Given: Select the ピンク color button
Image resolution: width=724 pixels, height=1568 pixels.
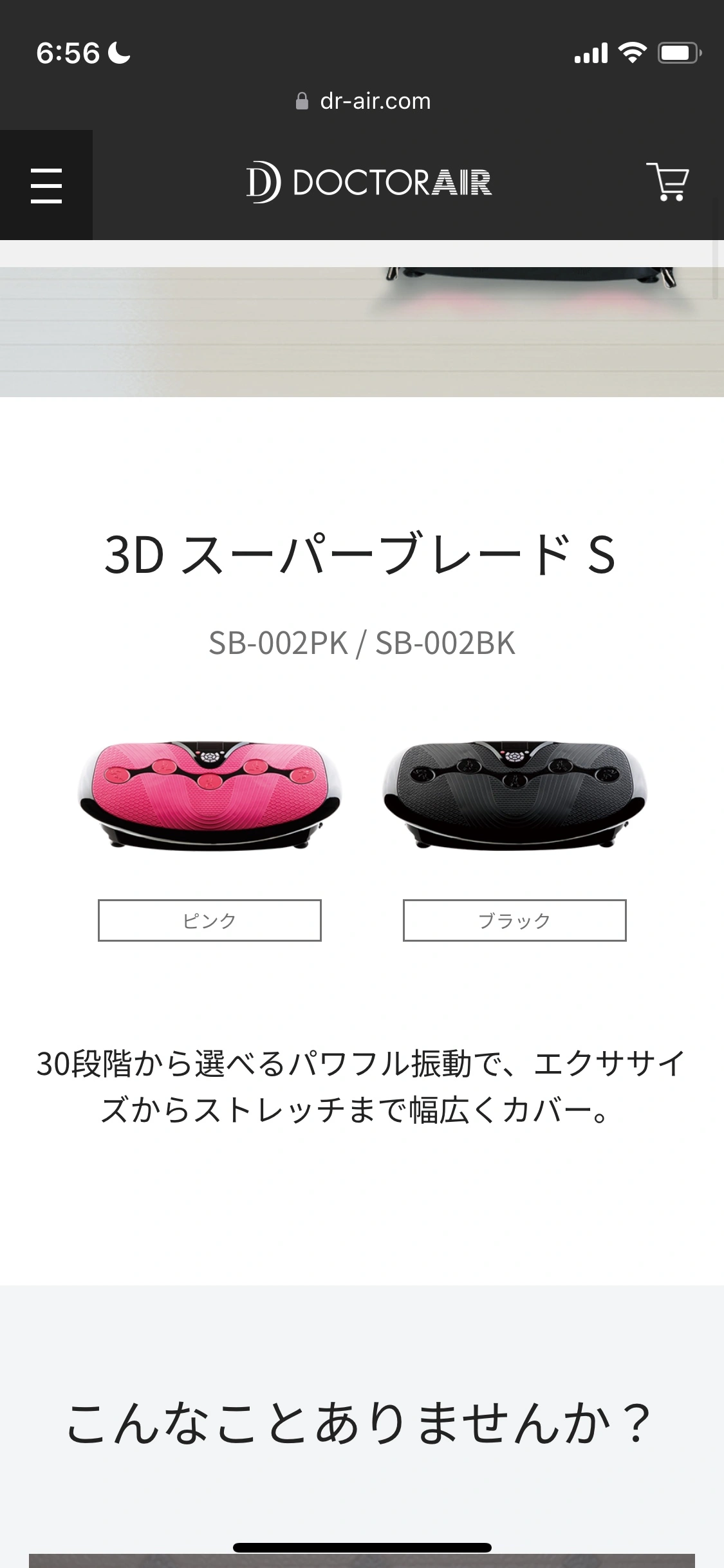Looking at the screenshot, I should click(209, 920).
